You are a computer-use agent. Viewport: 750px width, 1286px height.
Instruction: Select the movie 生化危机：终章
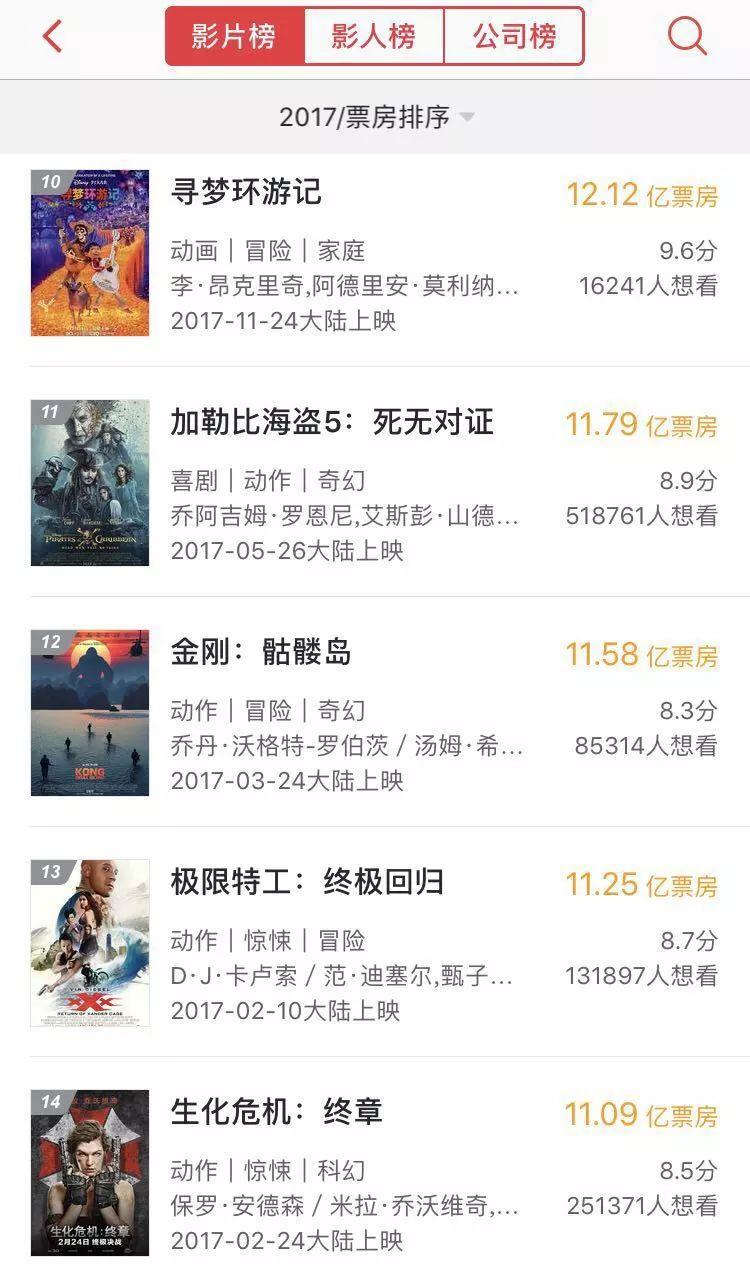pyautogui.click(x=277, y=1112)
